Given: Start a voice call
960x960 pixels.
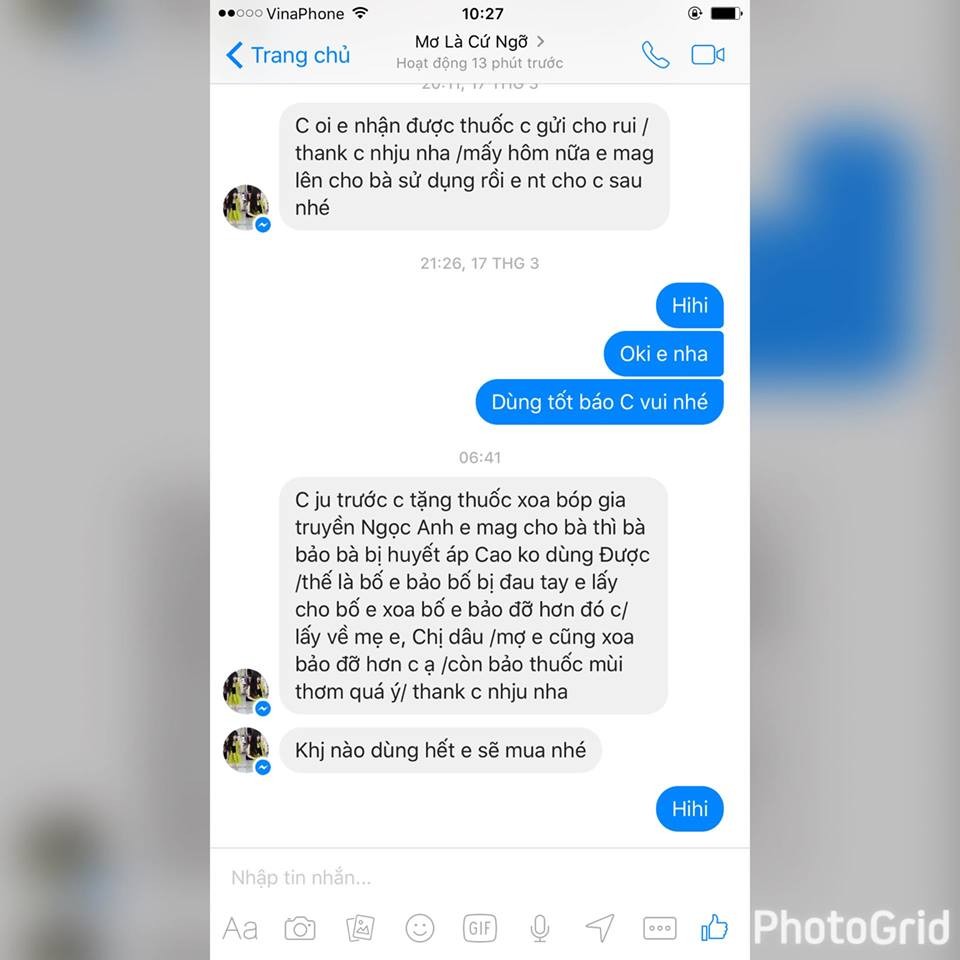Looking at the screenshot, I should click(x=655, y=55).
